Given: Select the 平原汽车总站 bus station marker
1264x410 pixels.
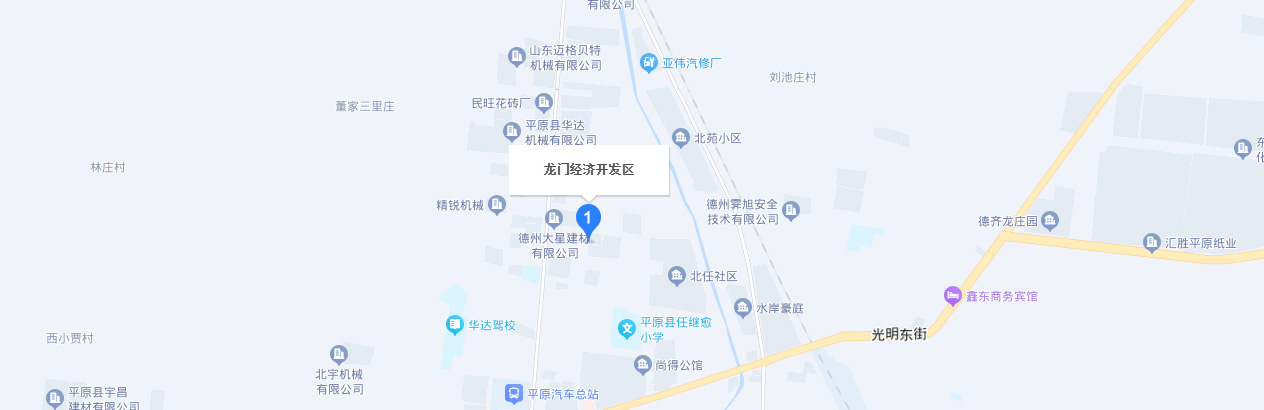Looking at the screenshot, I should coord(514,394).
